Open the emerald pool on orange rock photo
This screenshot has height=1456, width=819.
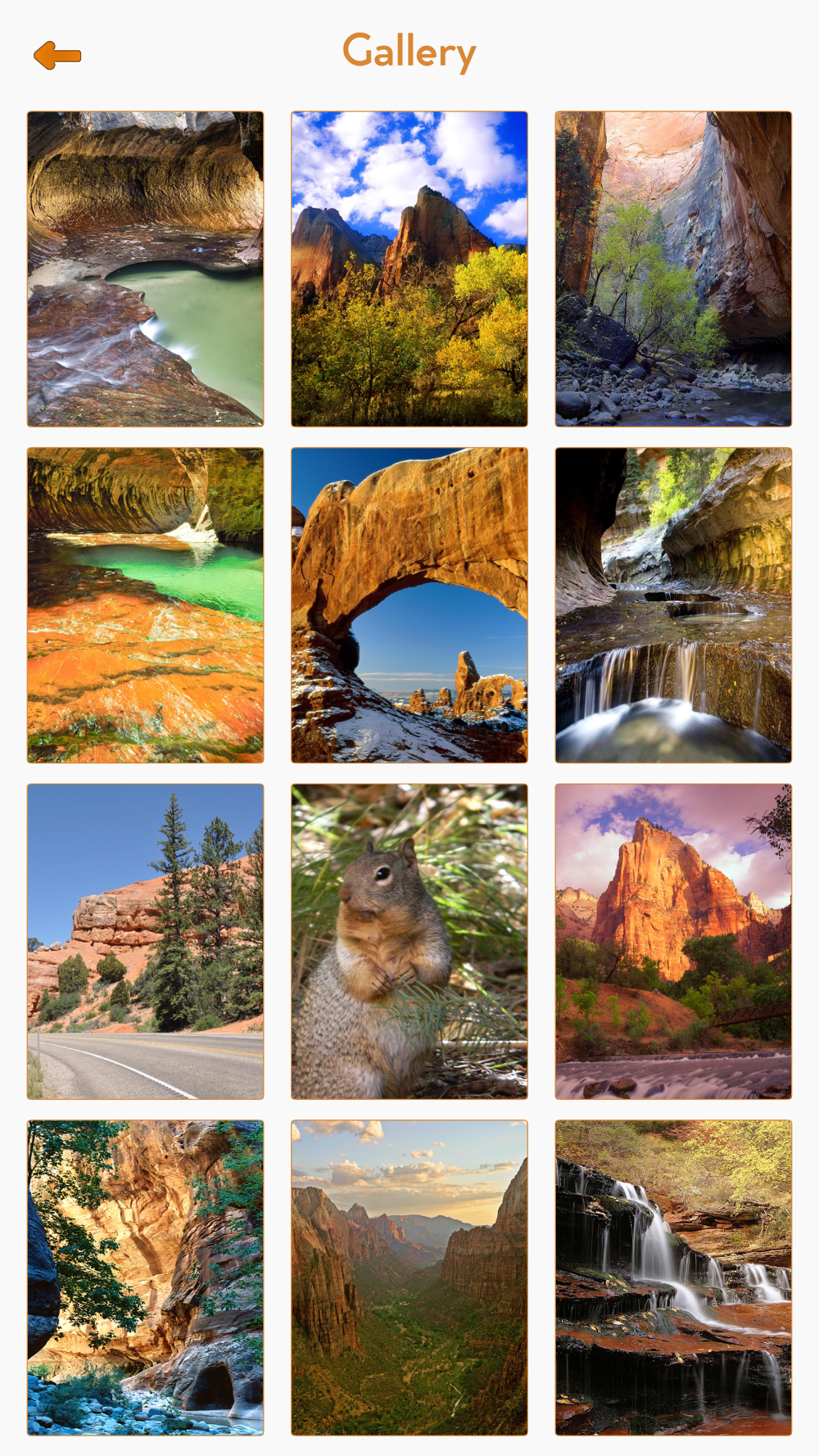pos(146,605)
